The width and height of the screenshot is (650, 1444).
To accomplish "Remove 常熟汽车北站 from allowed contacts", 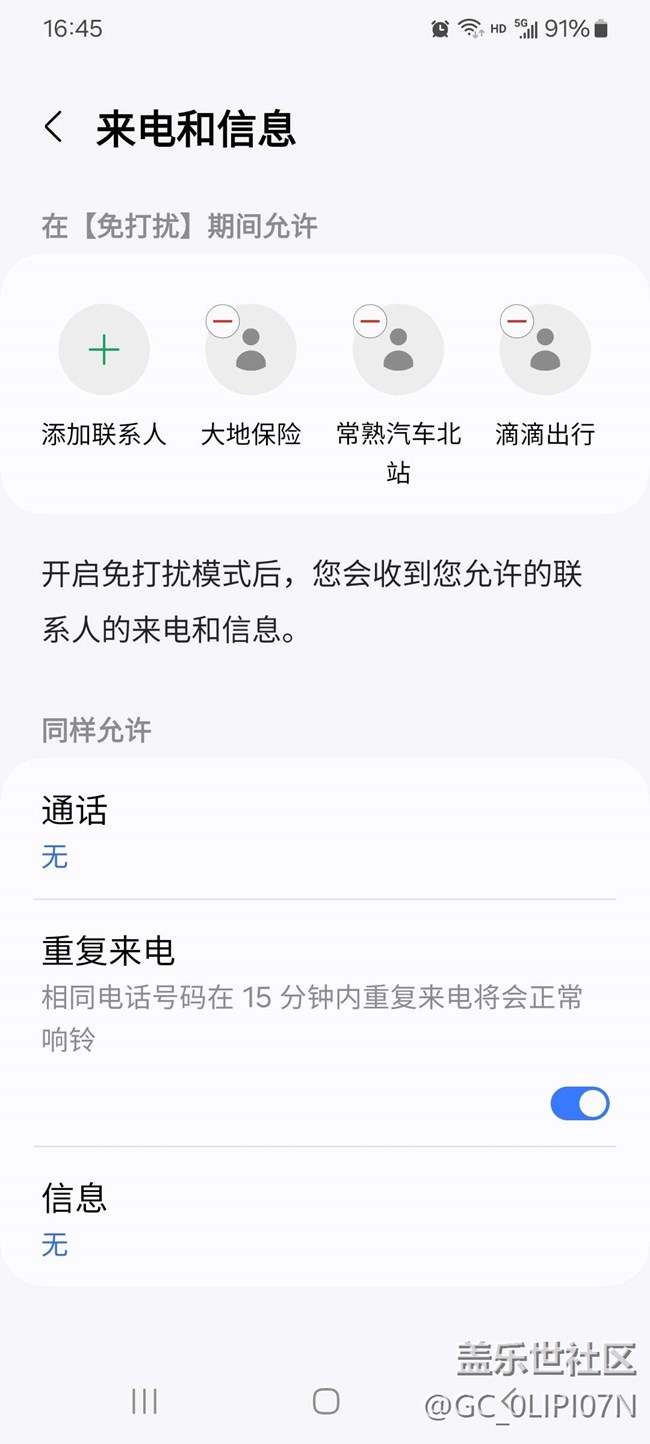I will (371, 321).
